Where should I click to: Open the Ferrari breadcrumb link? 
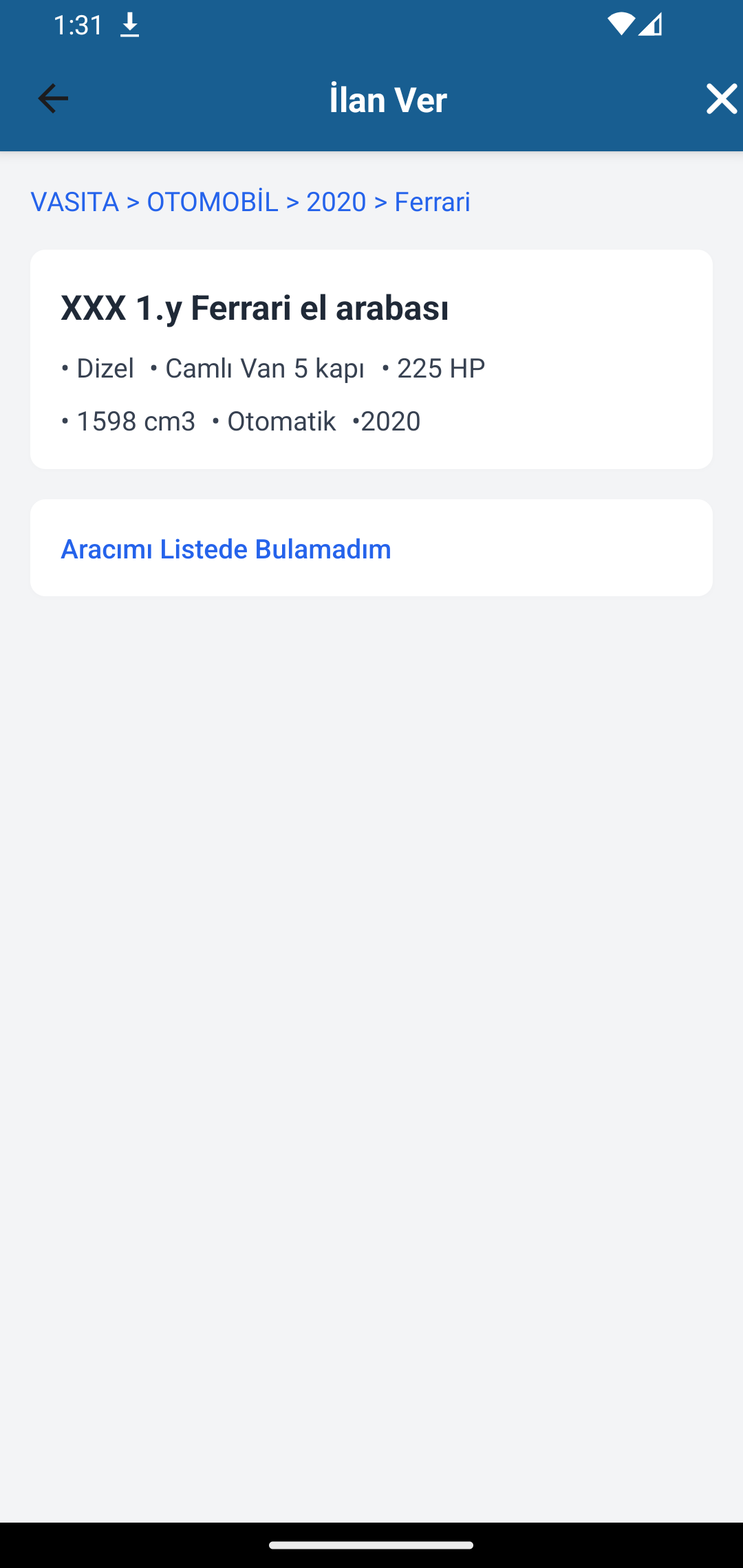(432, 202)
